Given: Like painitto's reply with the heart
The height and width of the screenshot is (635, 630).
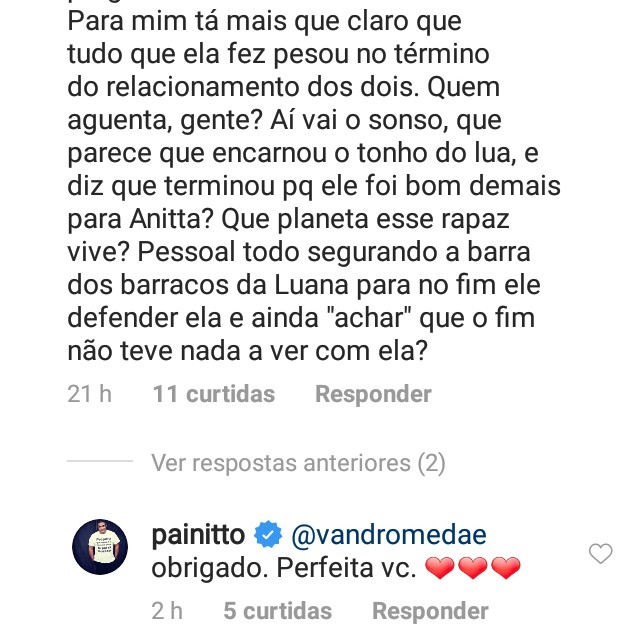Looking at the screenshot, I should 600,553.
